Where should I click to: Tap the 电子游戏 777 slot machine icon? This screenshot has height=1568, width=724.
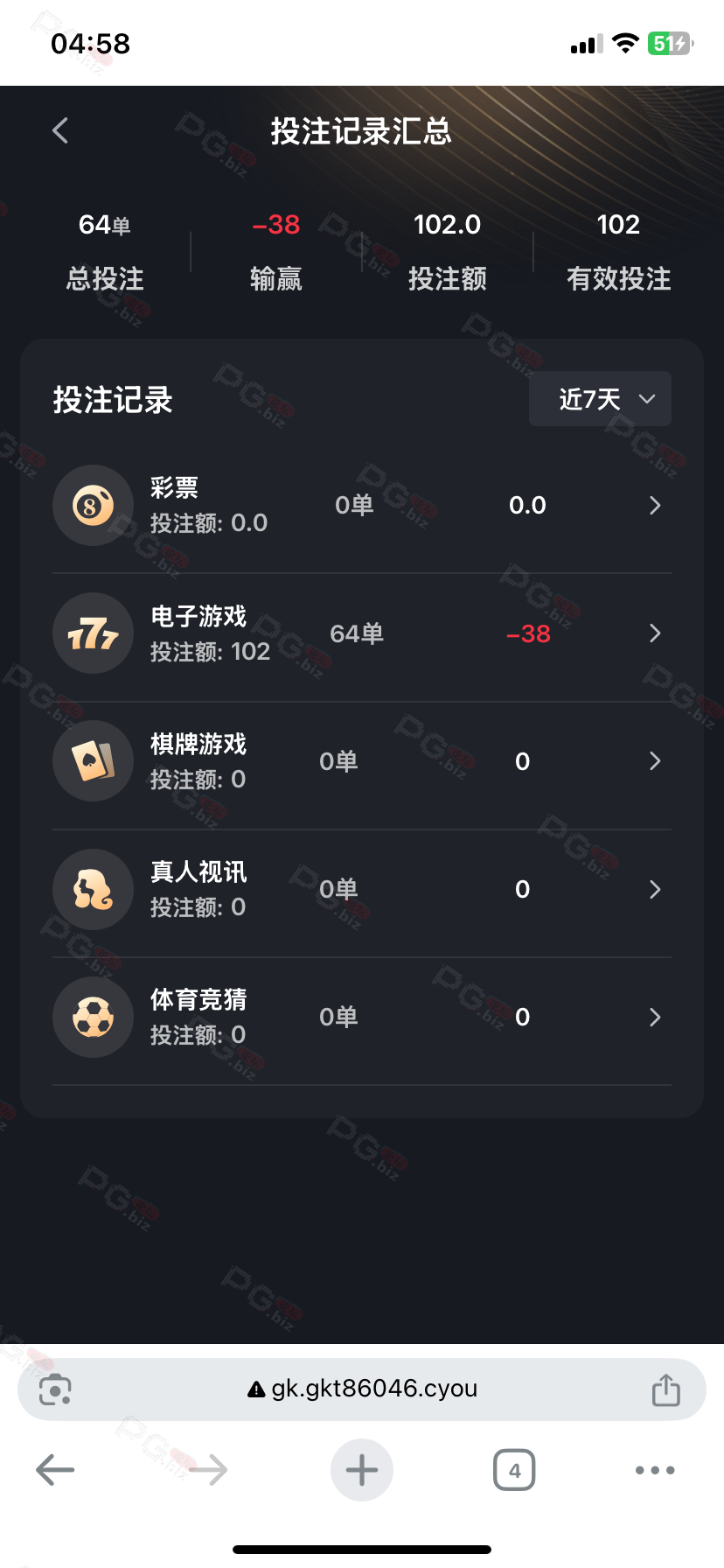click(93, 633)
